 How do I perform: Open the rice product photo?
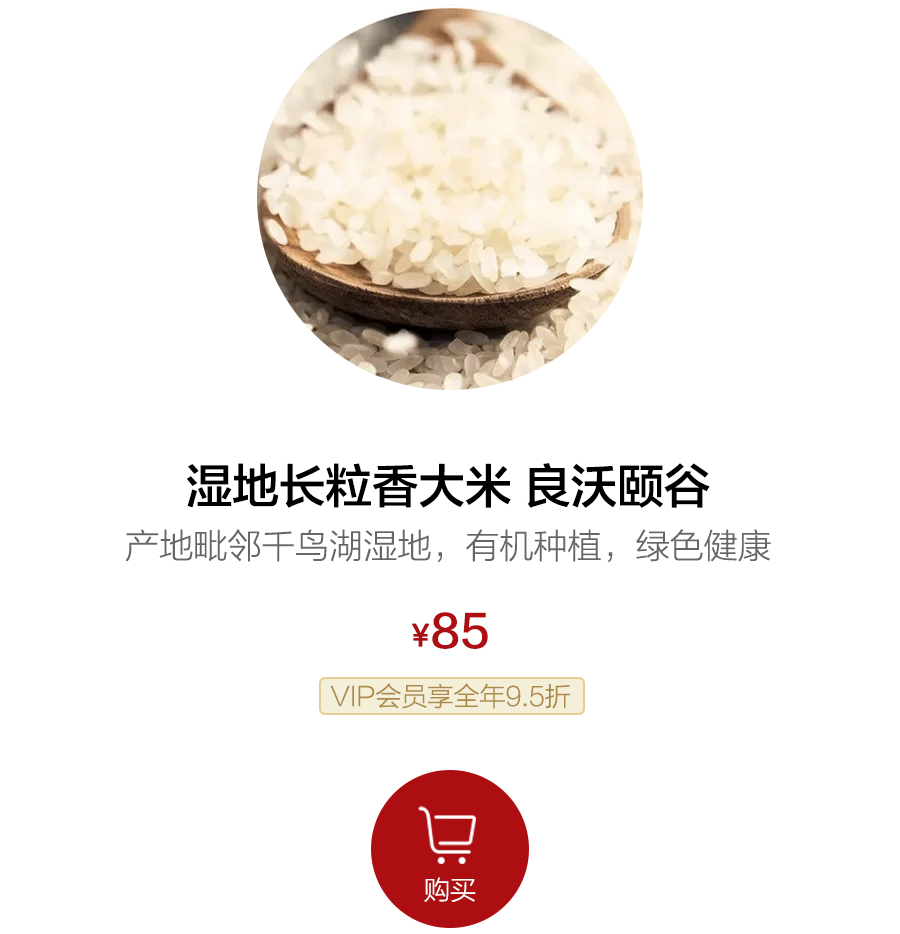[449, 198]
